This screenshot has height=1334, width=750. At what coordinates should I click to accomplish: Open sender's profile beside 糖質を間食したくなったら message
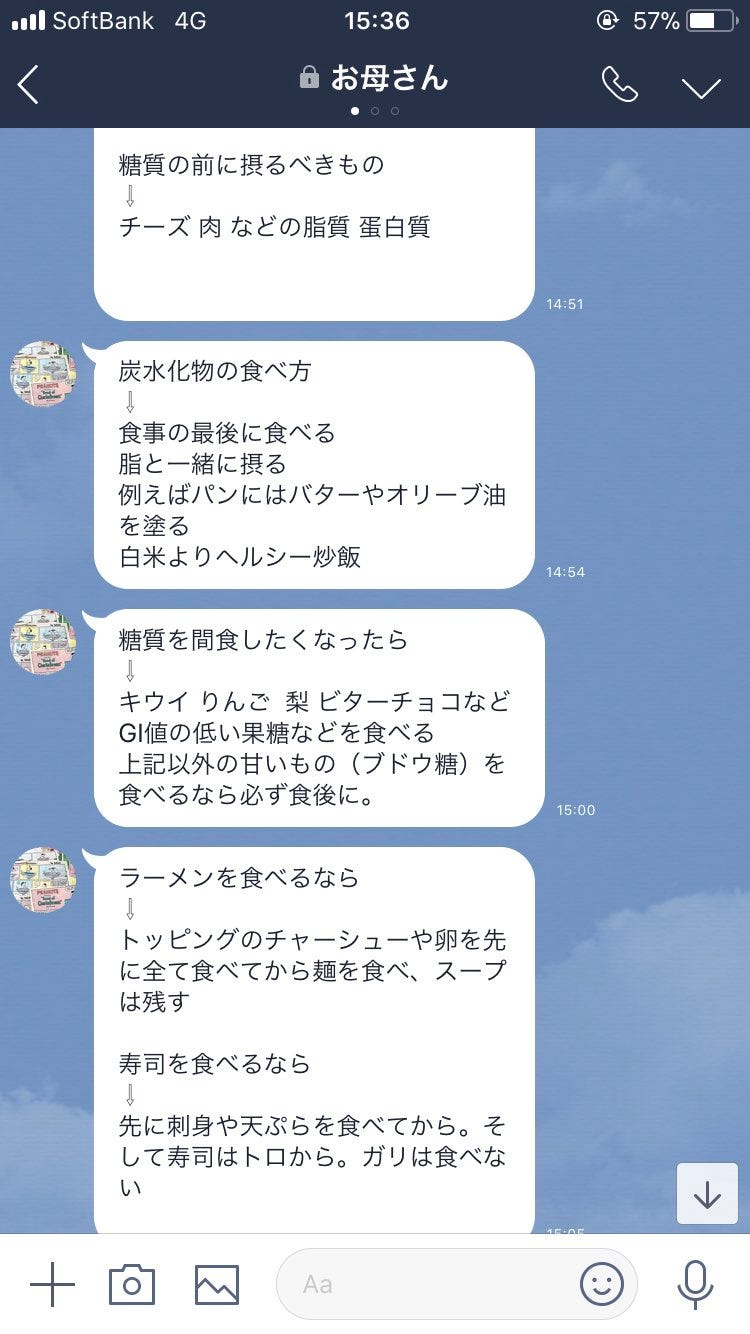coord(43,641)
